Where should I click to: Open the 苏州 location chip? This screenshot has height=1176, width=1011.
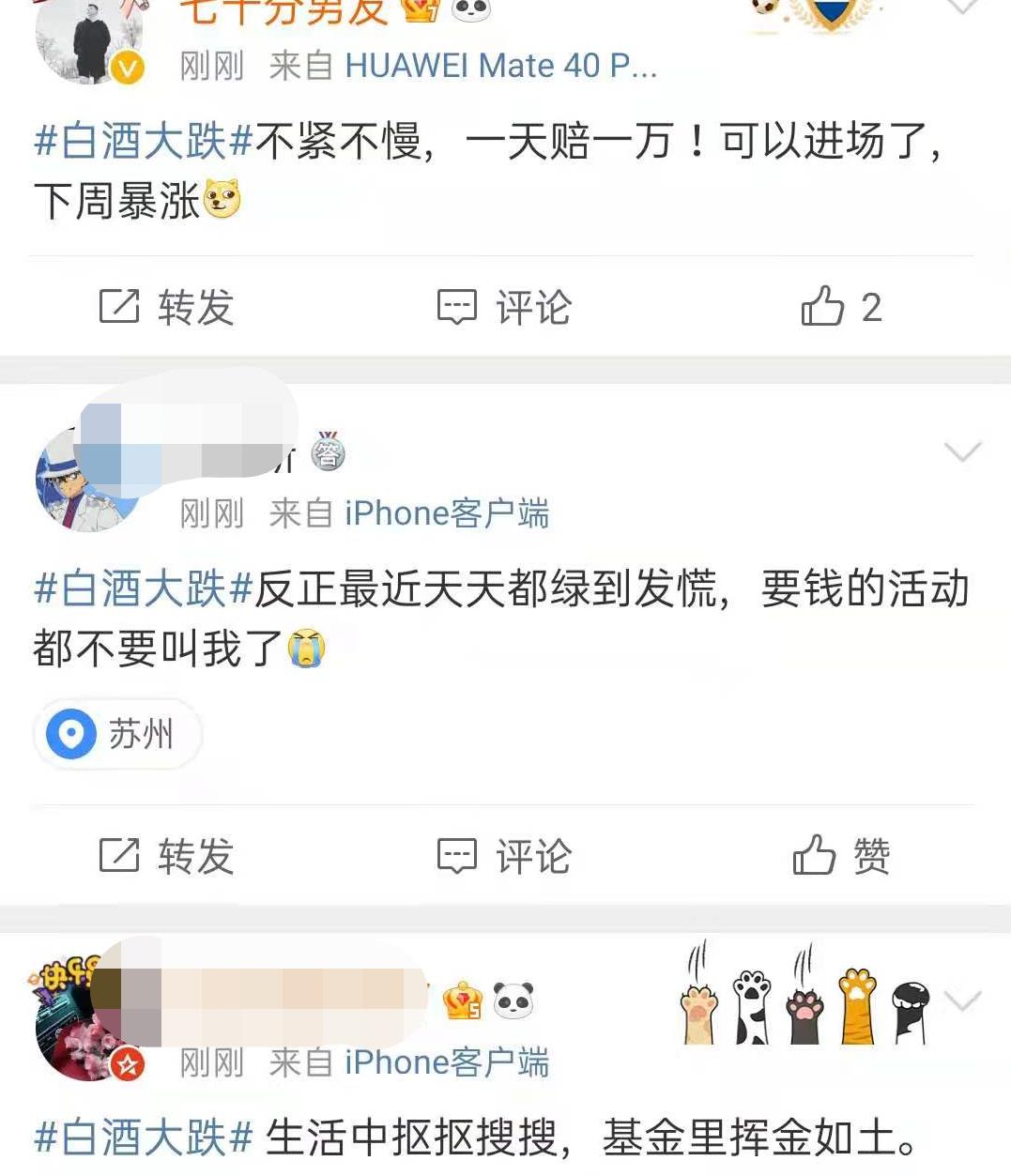tap(118, 733)
